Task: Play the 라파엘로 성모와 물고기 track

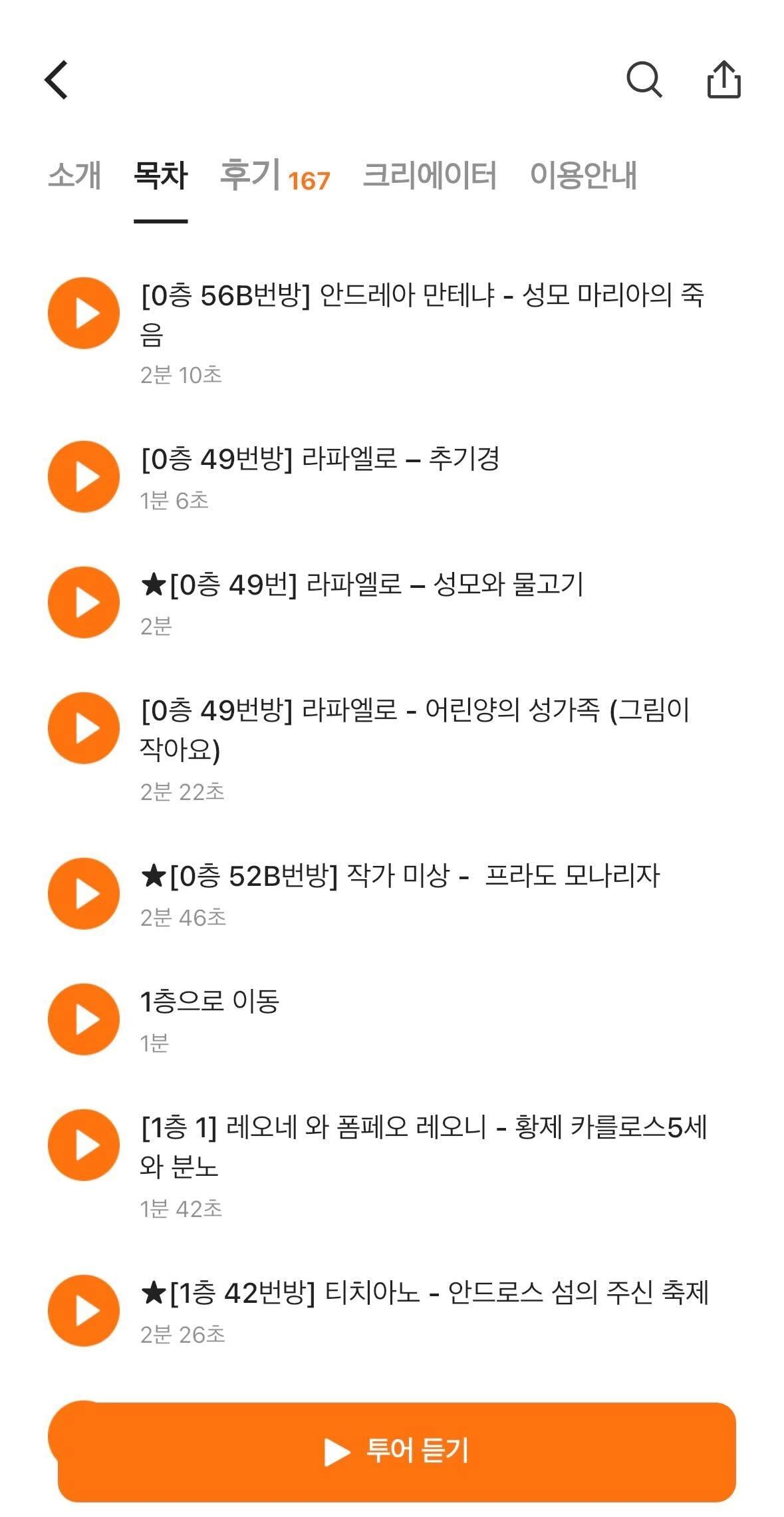Action: (84, 603)
